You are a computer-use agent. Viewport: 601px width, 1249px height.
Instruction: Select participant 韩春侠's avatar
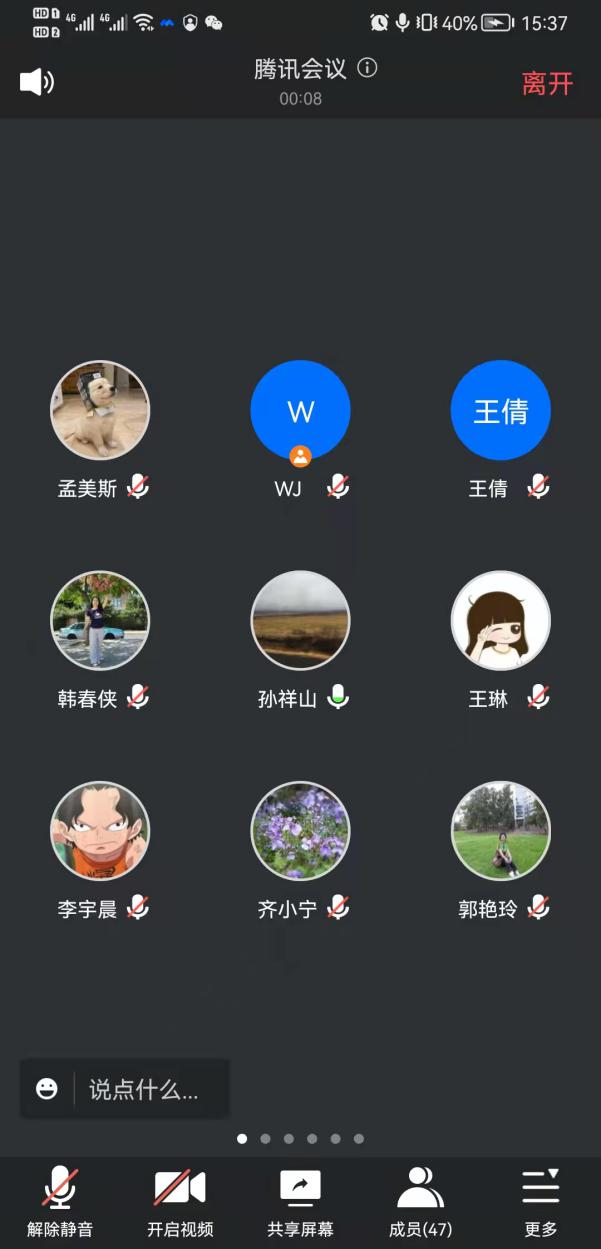[100, 620]
